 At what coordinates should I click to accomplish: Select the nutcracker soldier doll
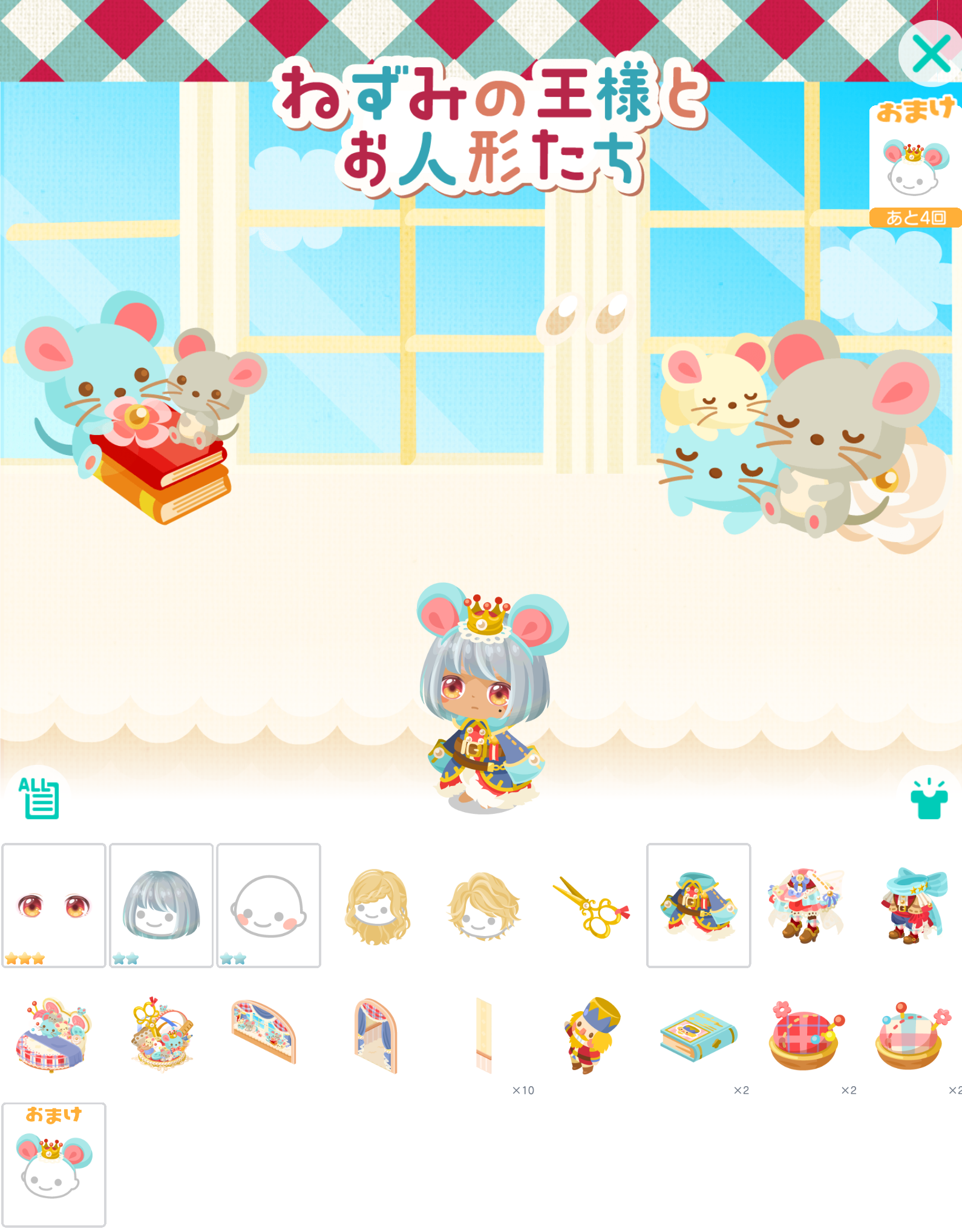[591, 1035]
